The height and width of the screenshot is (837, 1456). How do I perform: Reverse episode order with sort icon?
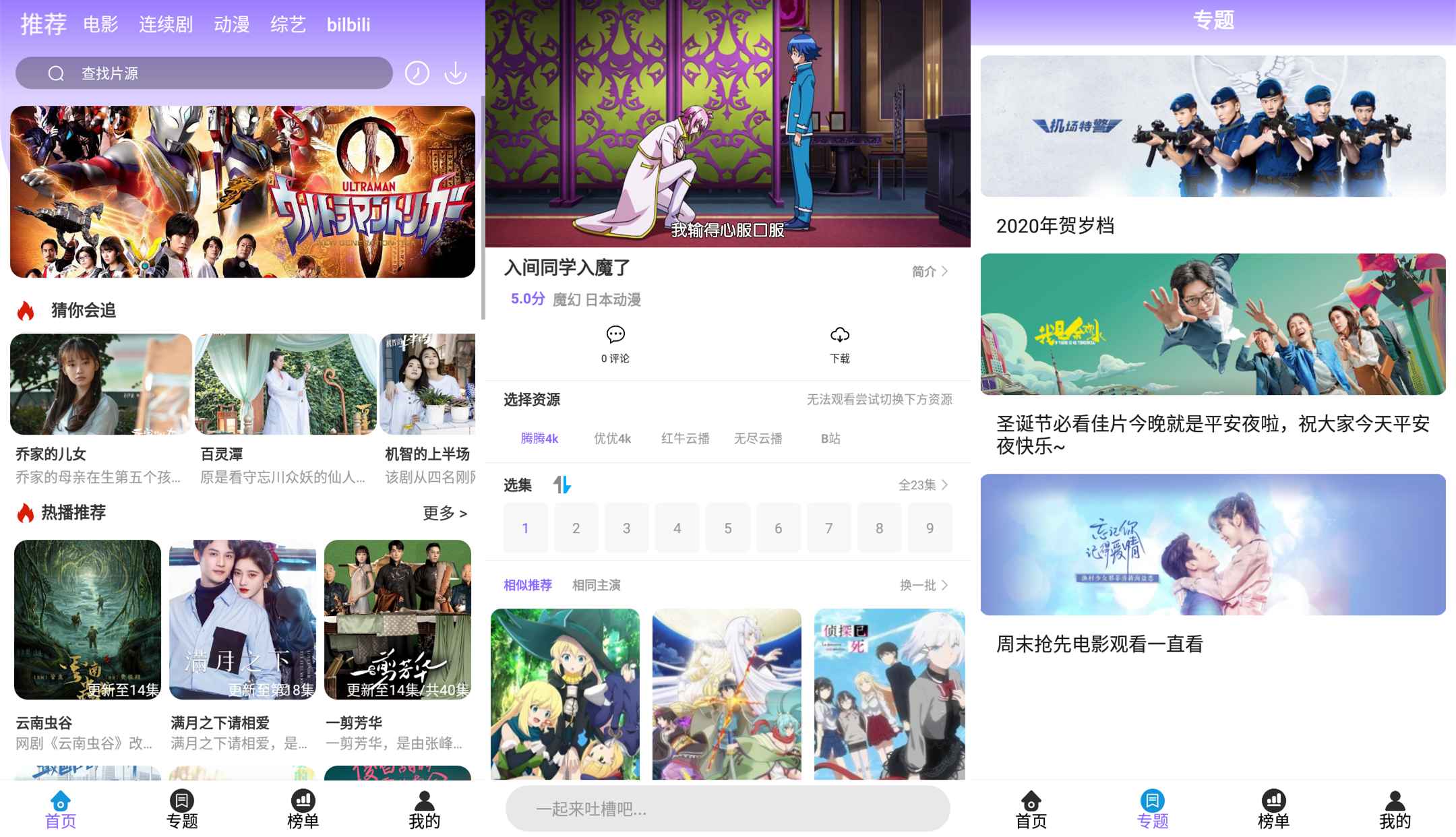[x=562, y=485]
